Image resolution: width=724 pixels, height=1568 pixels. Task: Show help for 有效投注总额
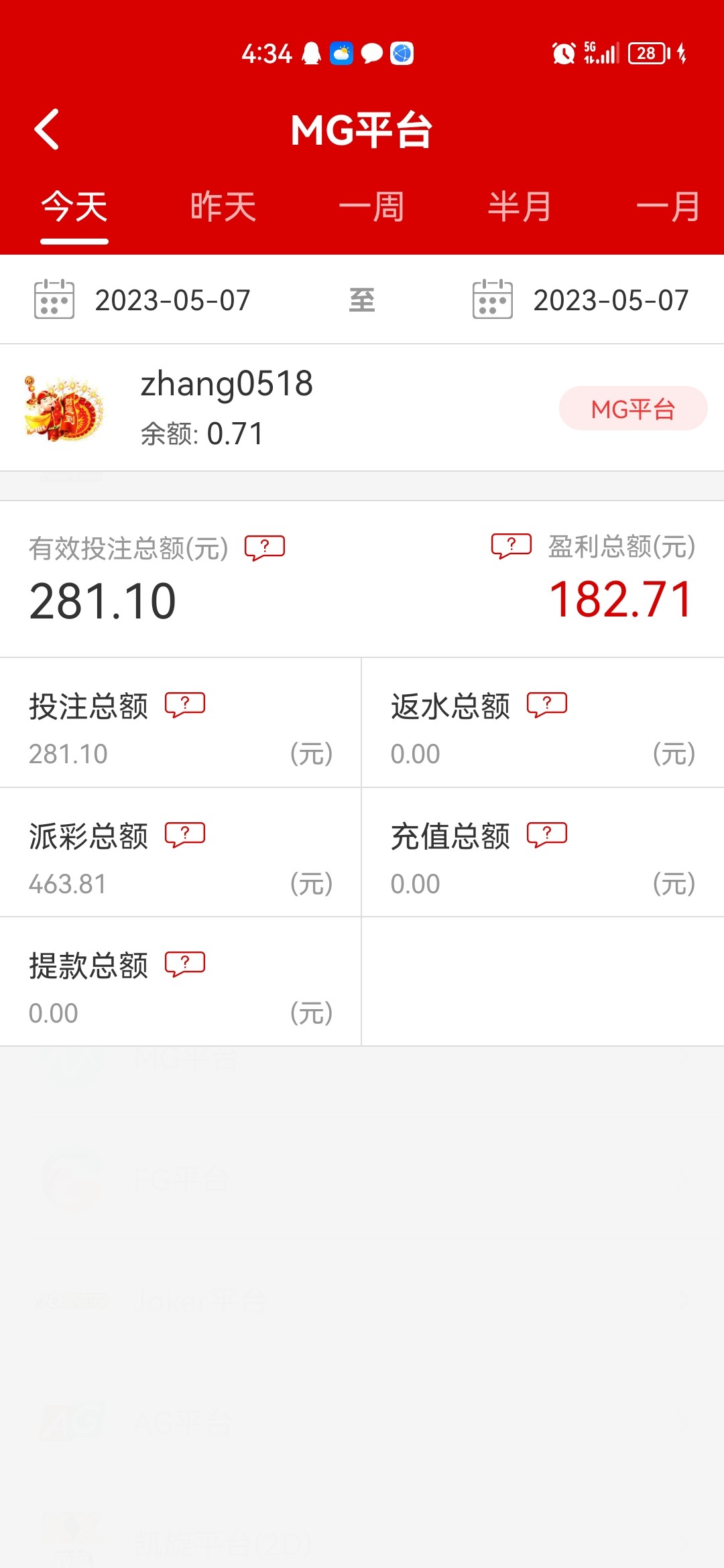coord(265,547)
